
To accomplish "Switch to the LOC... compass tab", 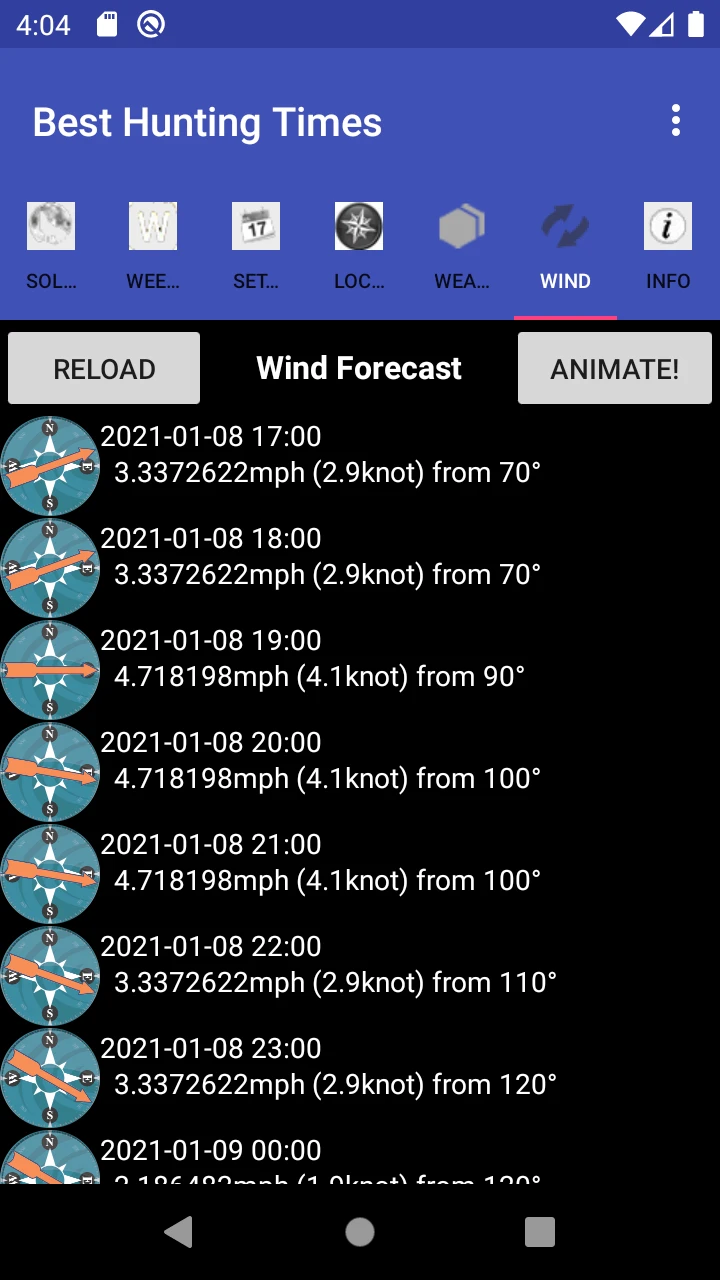I will pyautogui.click(x=359, y=246).
